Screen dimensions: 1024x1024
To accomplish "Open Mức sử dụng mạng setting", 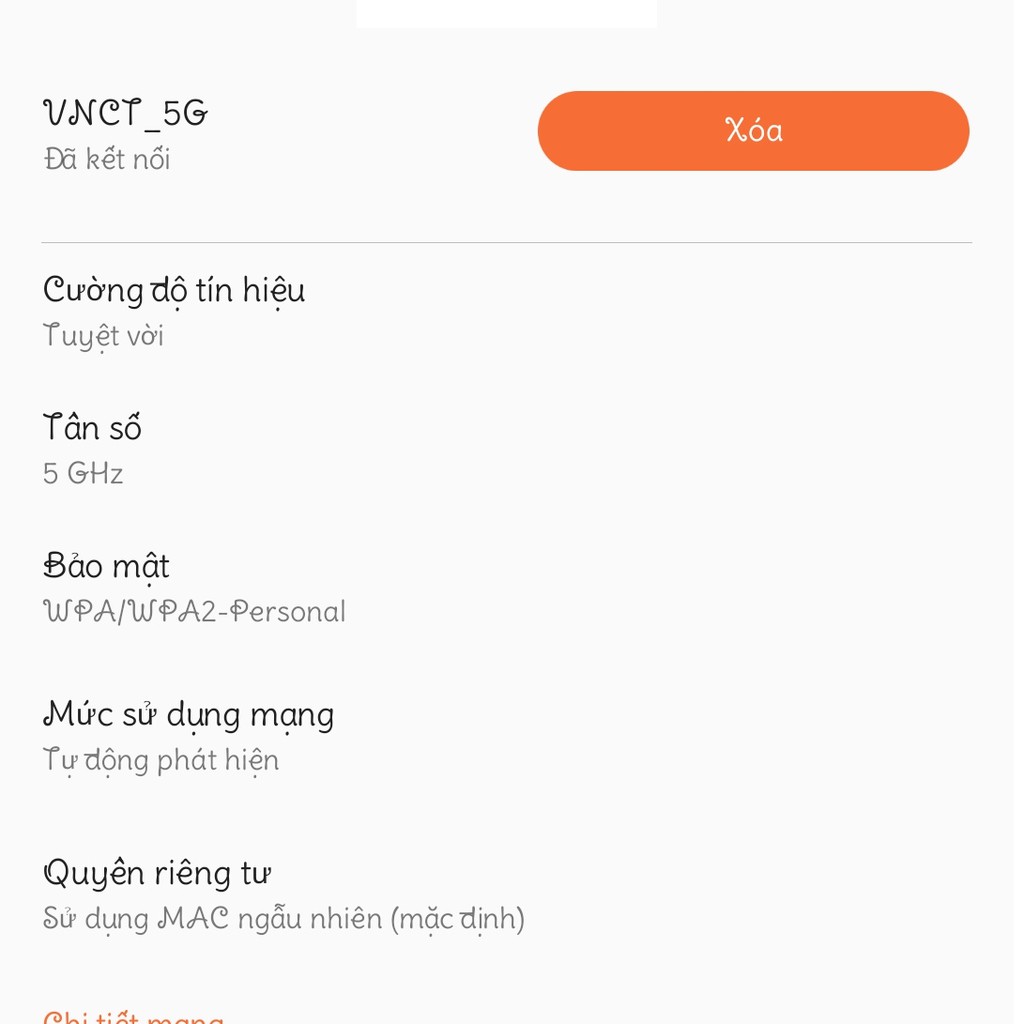I will click(x=188, y=735).
